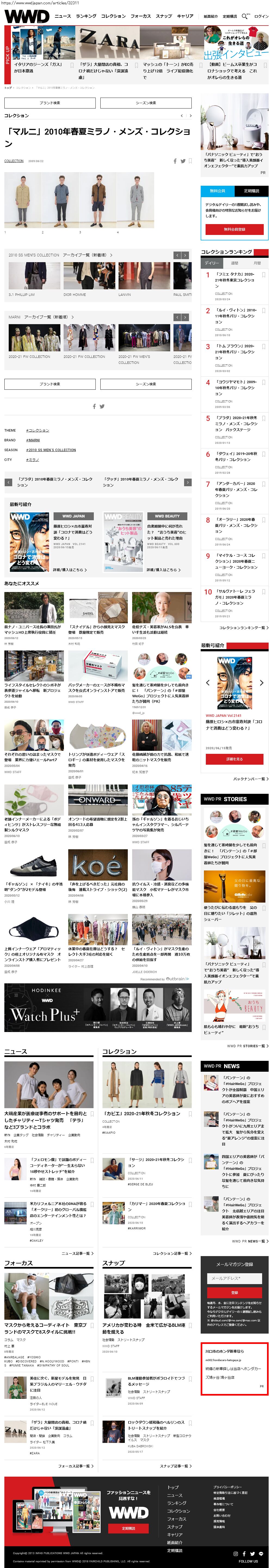Open the「カビエ」2020-21年秋冬コレクション article
Image resolution: width=273 pixels, height=1568 pixels.
[141, 1113]
